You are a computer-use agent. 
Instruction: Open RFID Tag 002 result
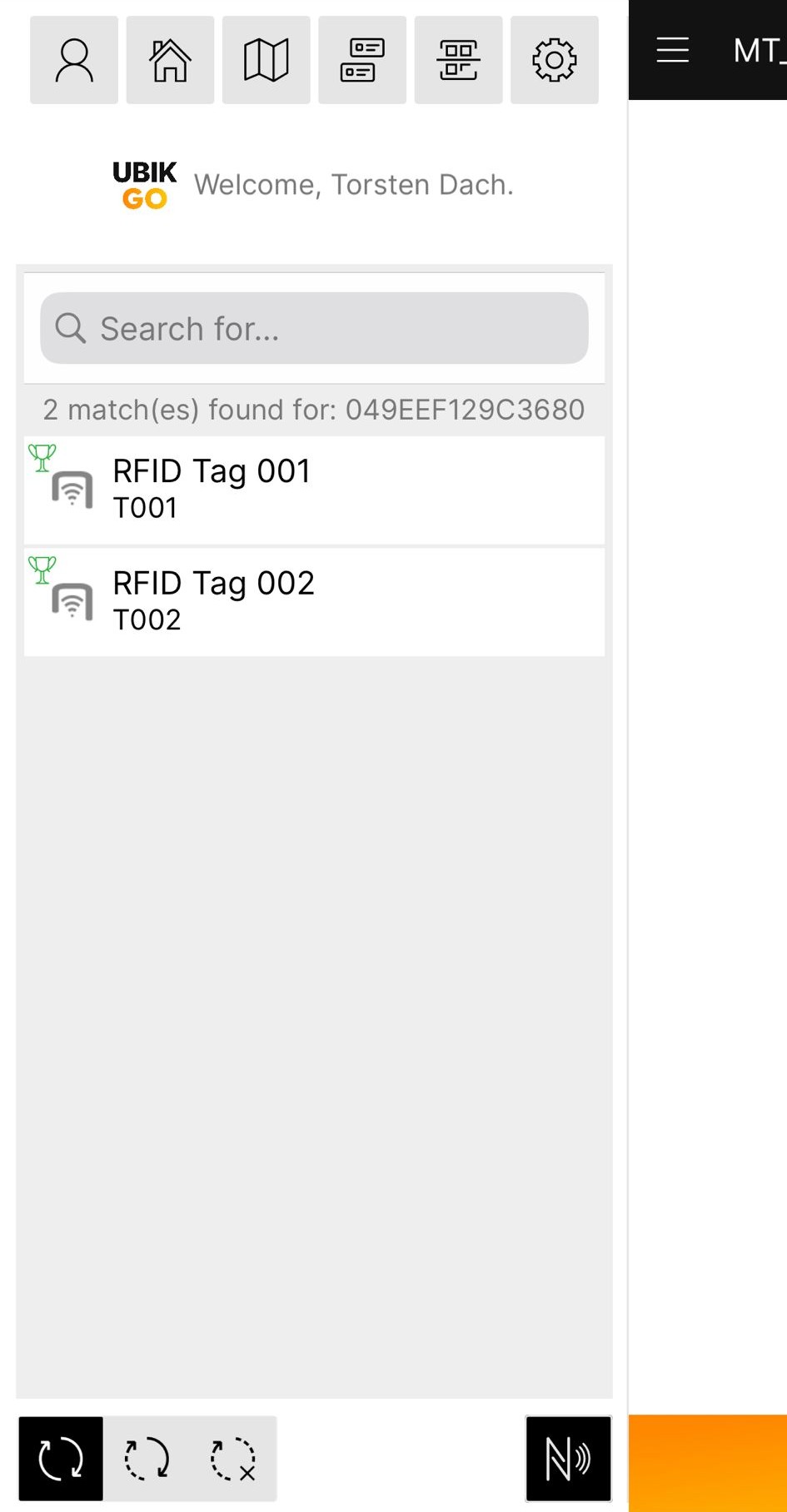[x=314, y=602]
